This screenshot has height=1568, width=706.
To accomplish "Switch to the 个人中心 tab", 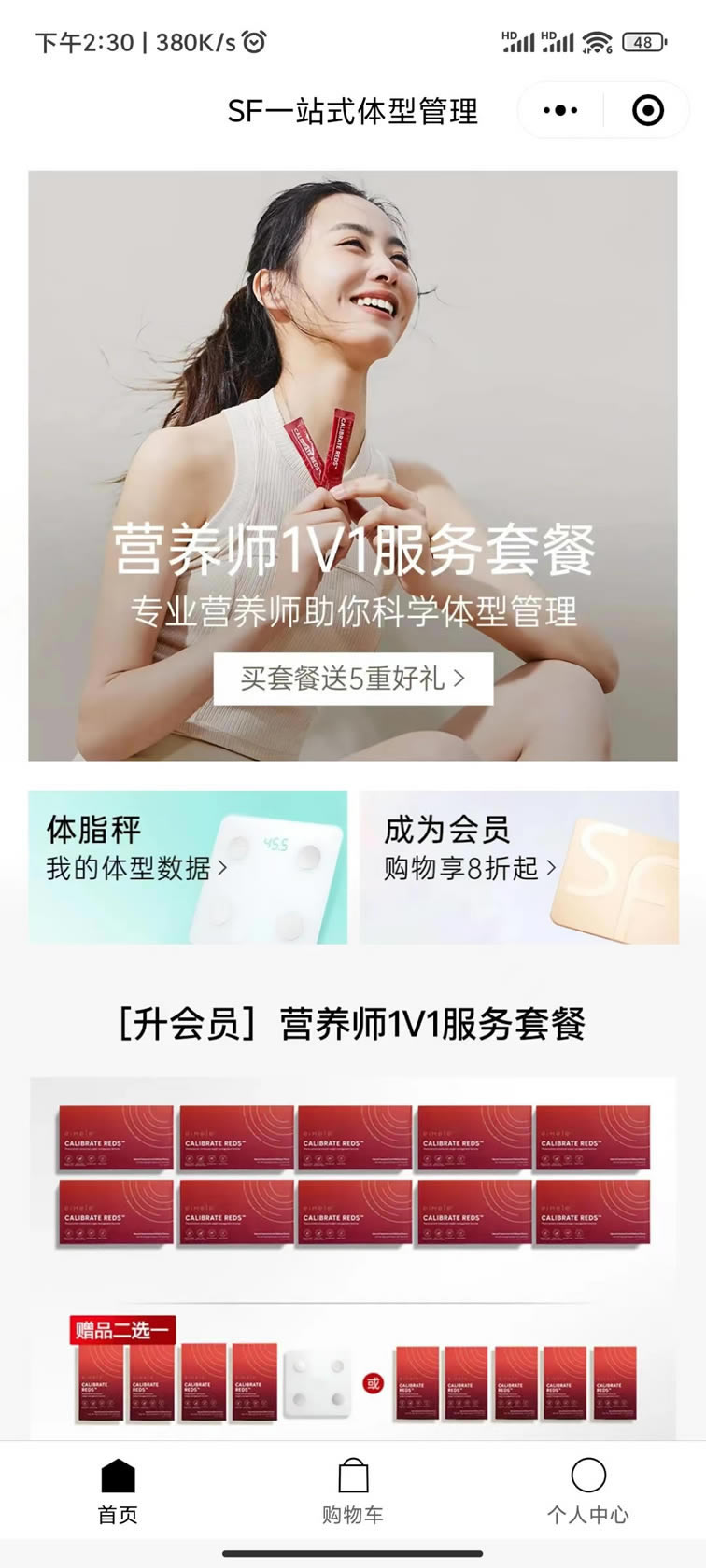I will pyautogui.click(x=588, y=1491).
